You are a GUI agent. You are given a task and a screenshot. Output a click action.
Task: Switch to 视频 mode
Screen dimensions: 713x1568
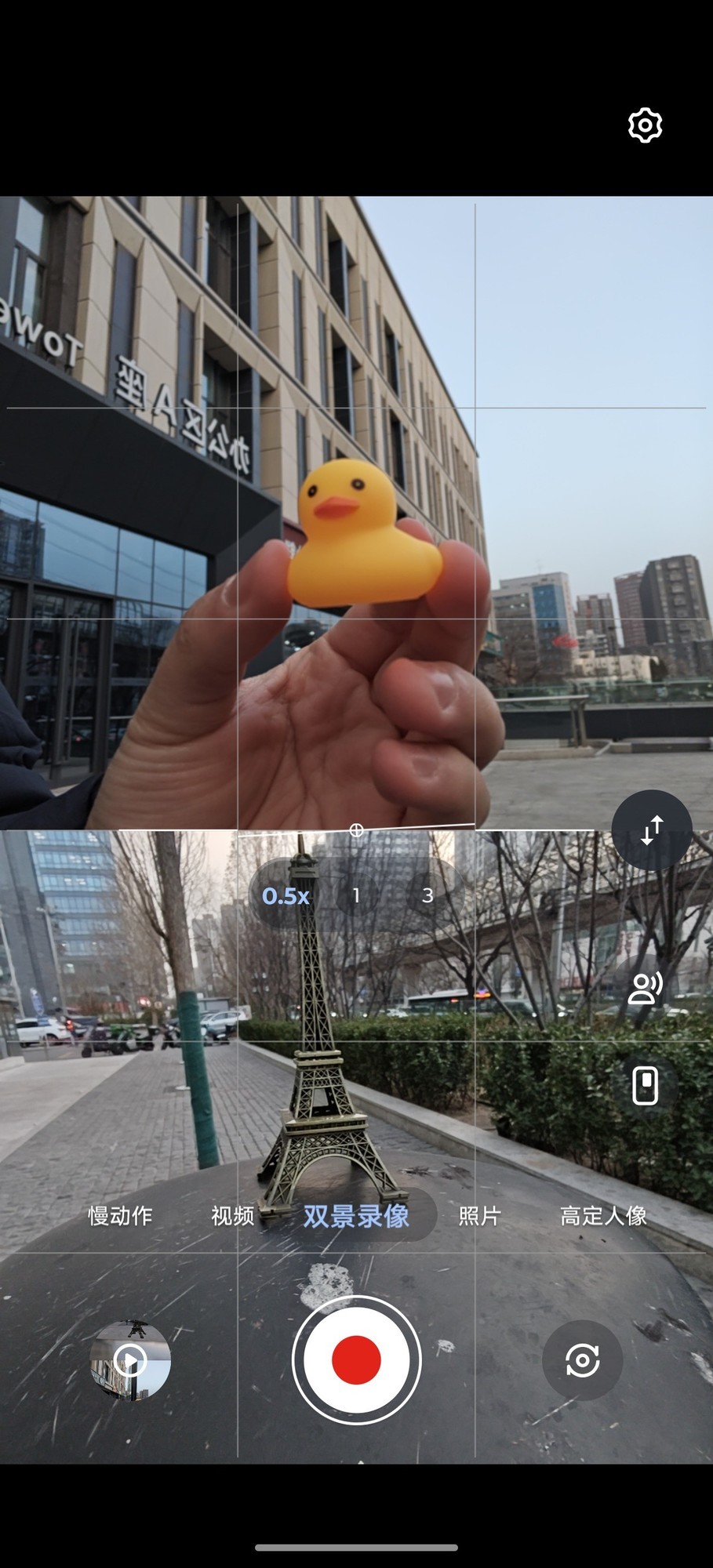(x=233, y=1216)
